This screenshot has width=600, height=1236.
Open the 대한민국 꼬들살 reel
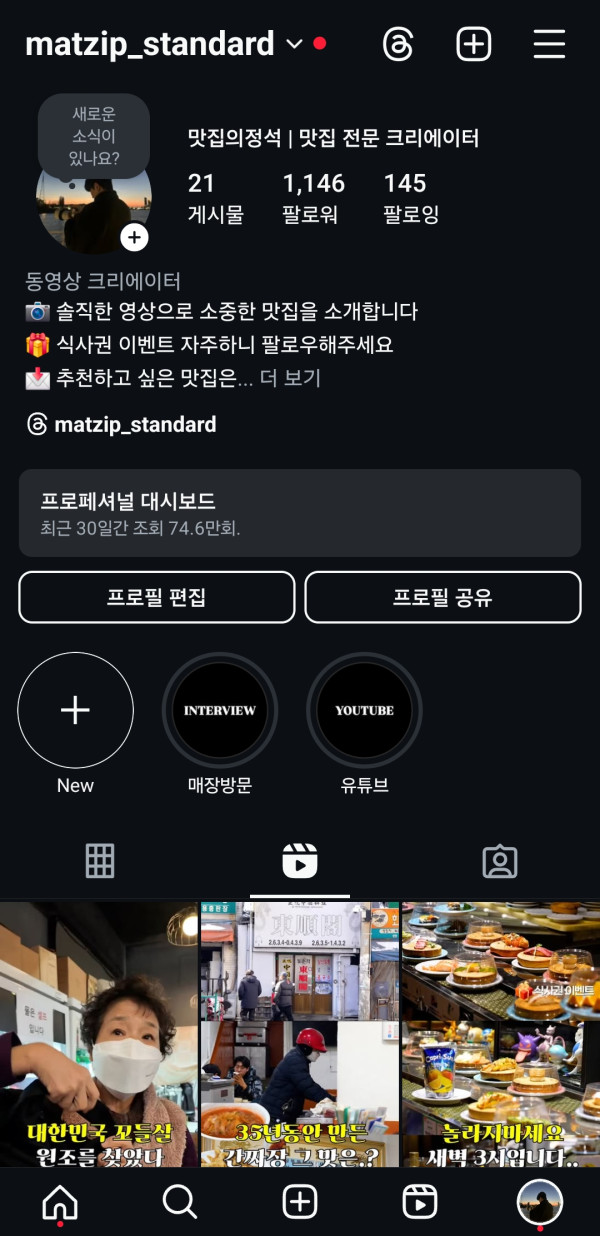[98, 1033]
